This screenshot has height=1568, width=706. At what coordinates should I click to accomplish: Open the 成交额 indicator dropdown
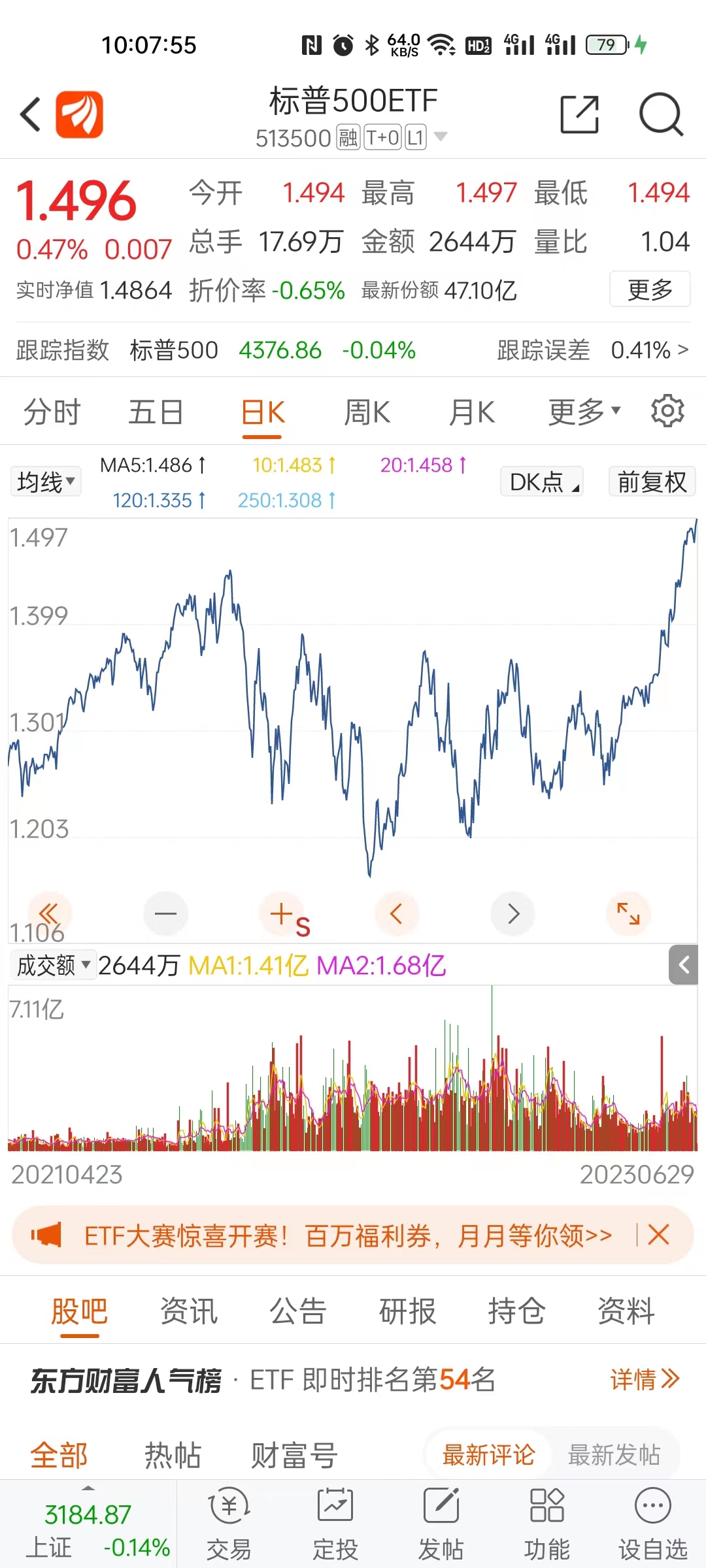(x=52, y=965)
